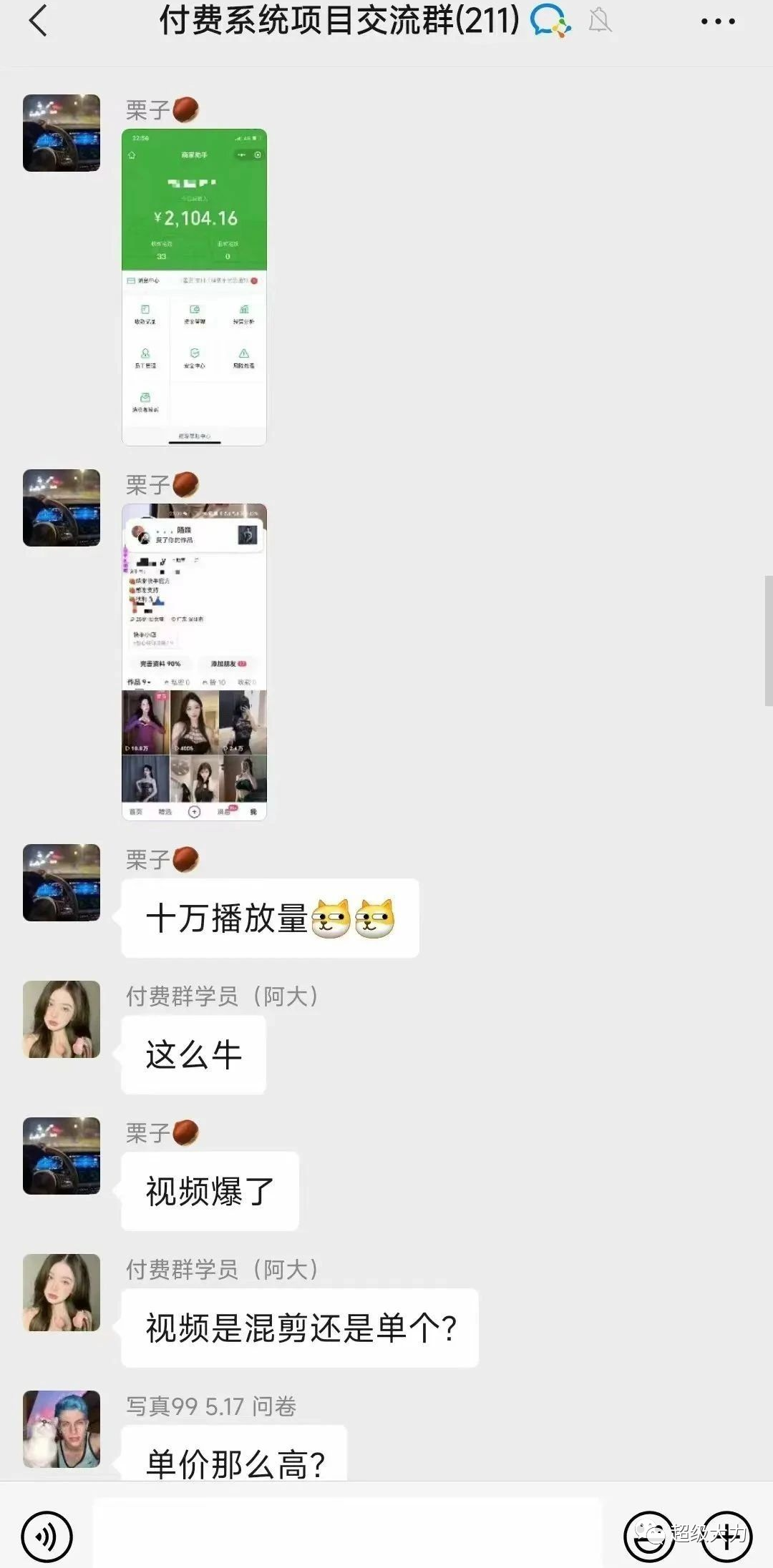The width and height of the screenshot is (773, 1568).
Task: Tap 写真99's avatar photo
Action: point(62,1431)
